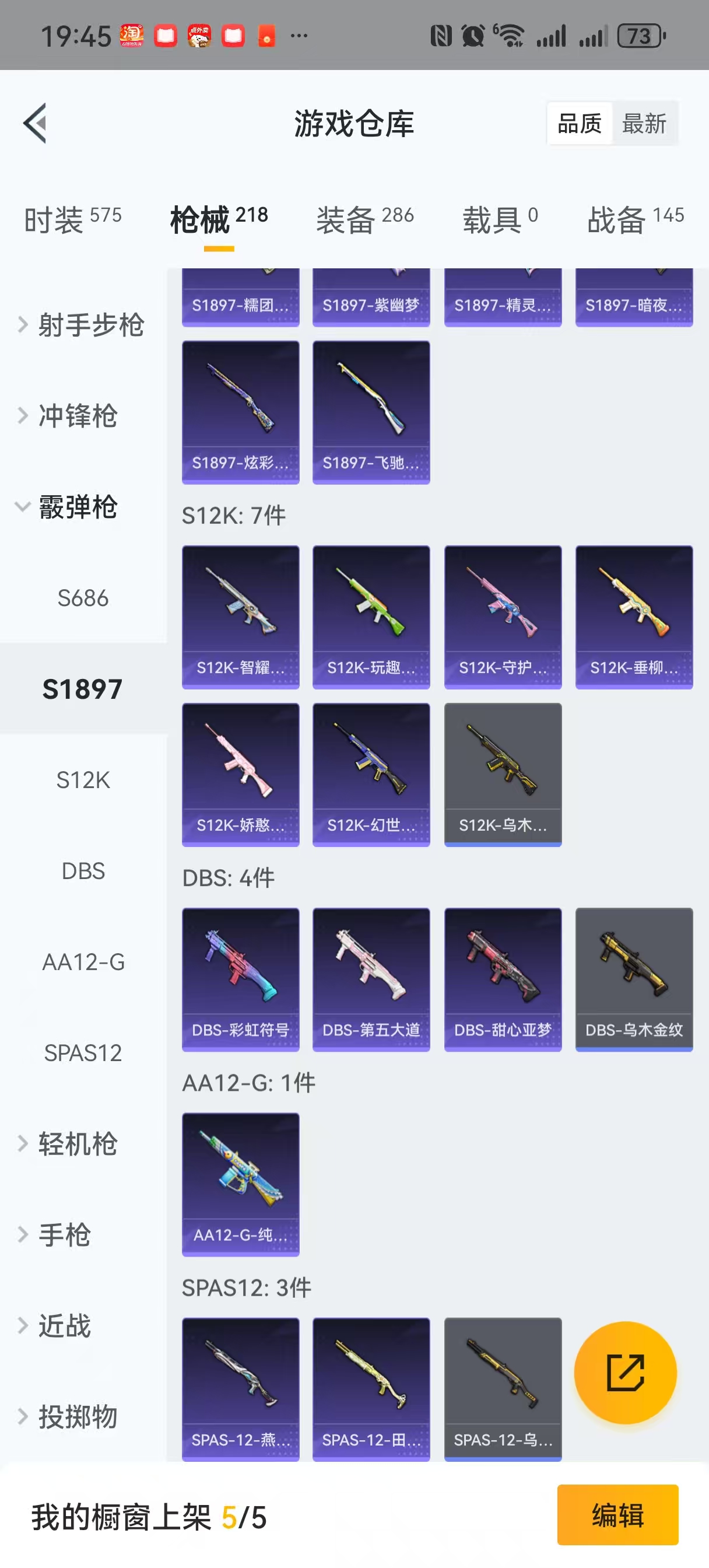The width and height of the screenshot is (709, 1568).
Task: Go back from 游戏仓库
Action: point(36,123)
